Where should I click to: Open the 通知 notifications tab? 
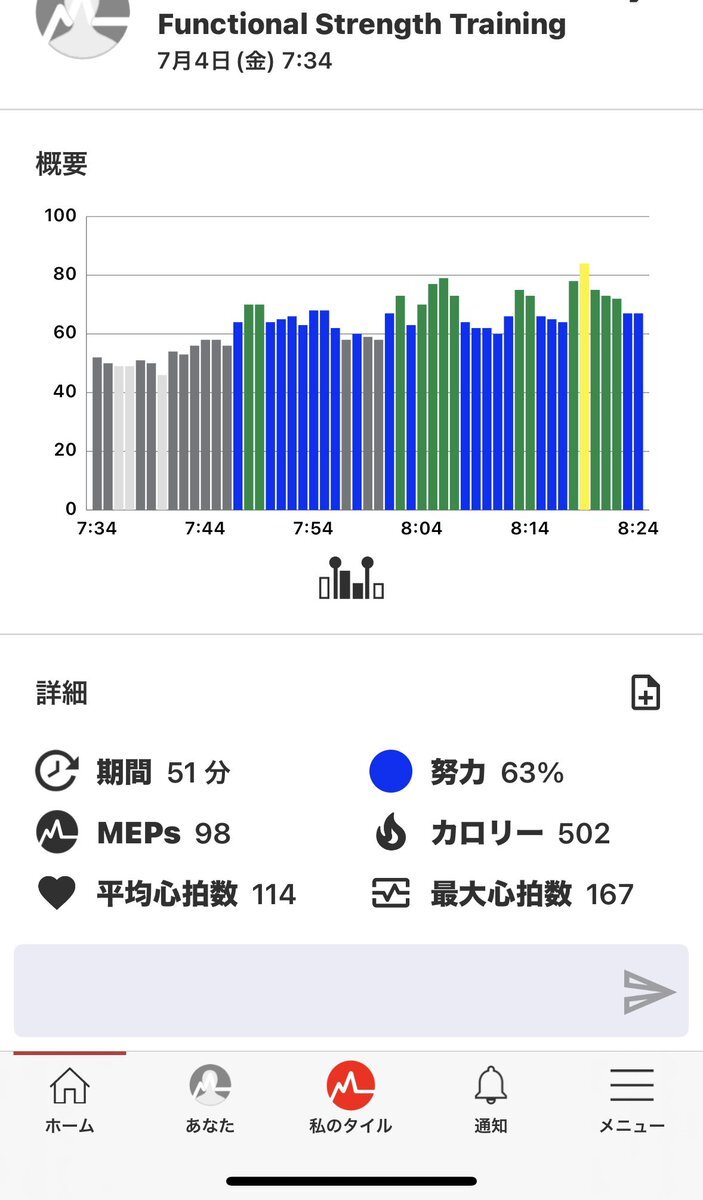point(491,1099)
